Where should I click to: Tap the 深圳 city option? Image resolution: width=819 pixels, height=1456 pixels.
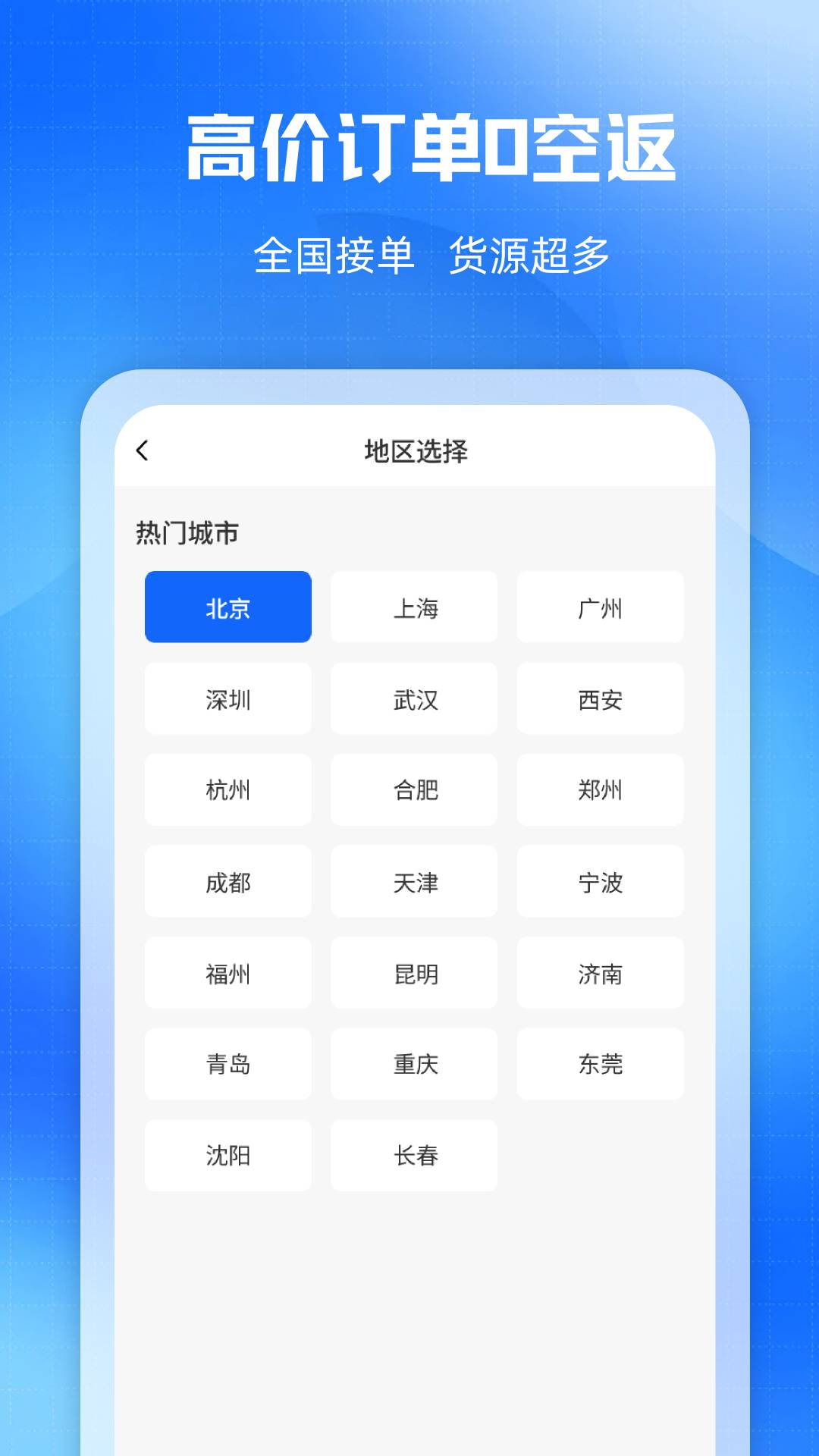(x=227, y=698)
